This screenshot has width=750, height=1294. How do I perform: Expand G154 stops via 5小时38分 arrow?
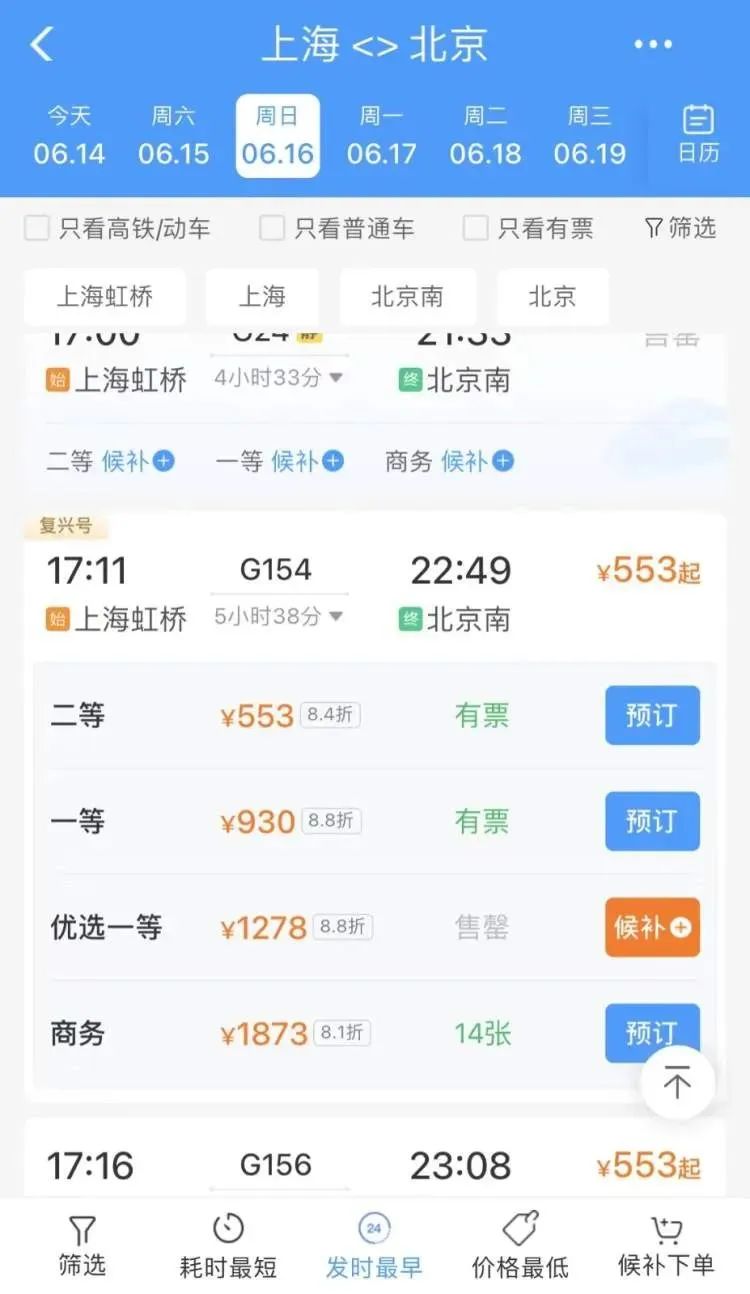tap(336, 617)
